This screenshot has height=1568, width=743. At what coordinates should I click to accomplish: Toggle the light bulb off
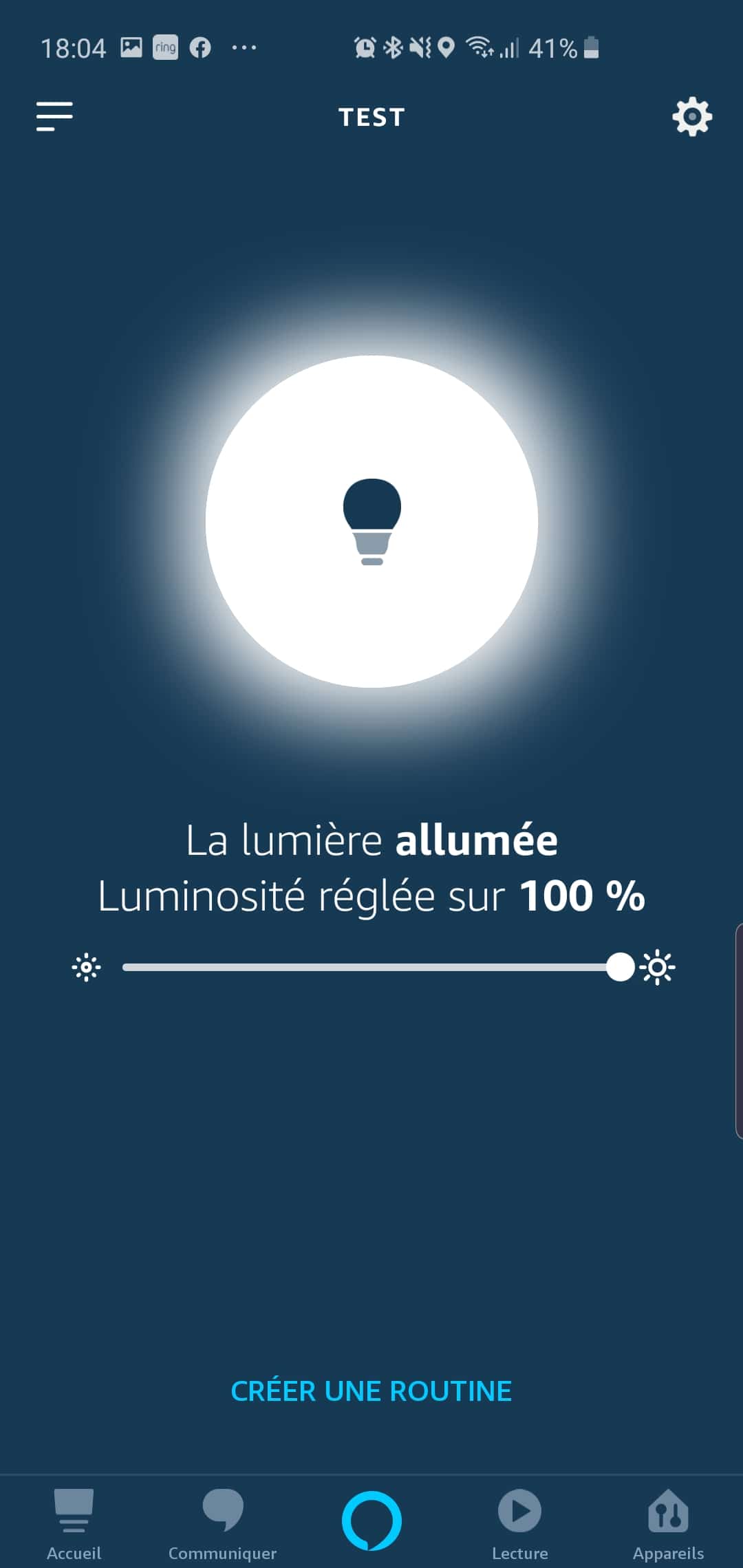[371, 521]
